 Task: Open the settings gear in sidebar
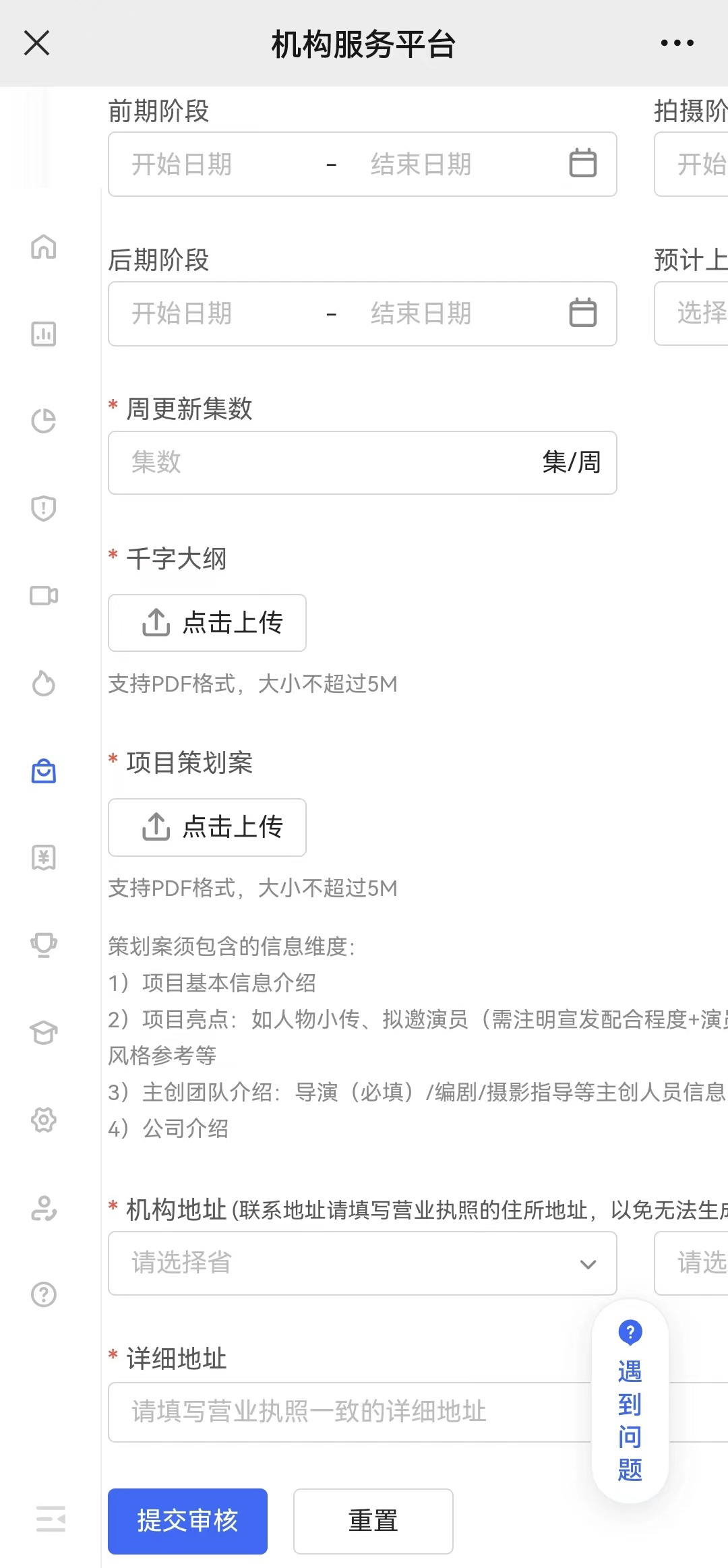point(44,1120)
